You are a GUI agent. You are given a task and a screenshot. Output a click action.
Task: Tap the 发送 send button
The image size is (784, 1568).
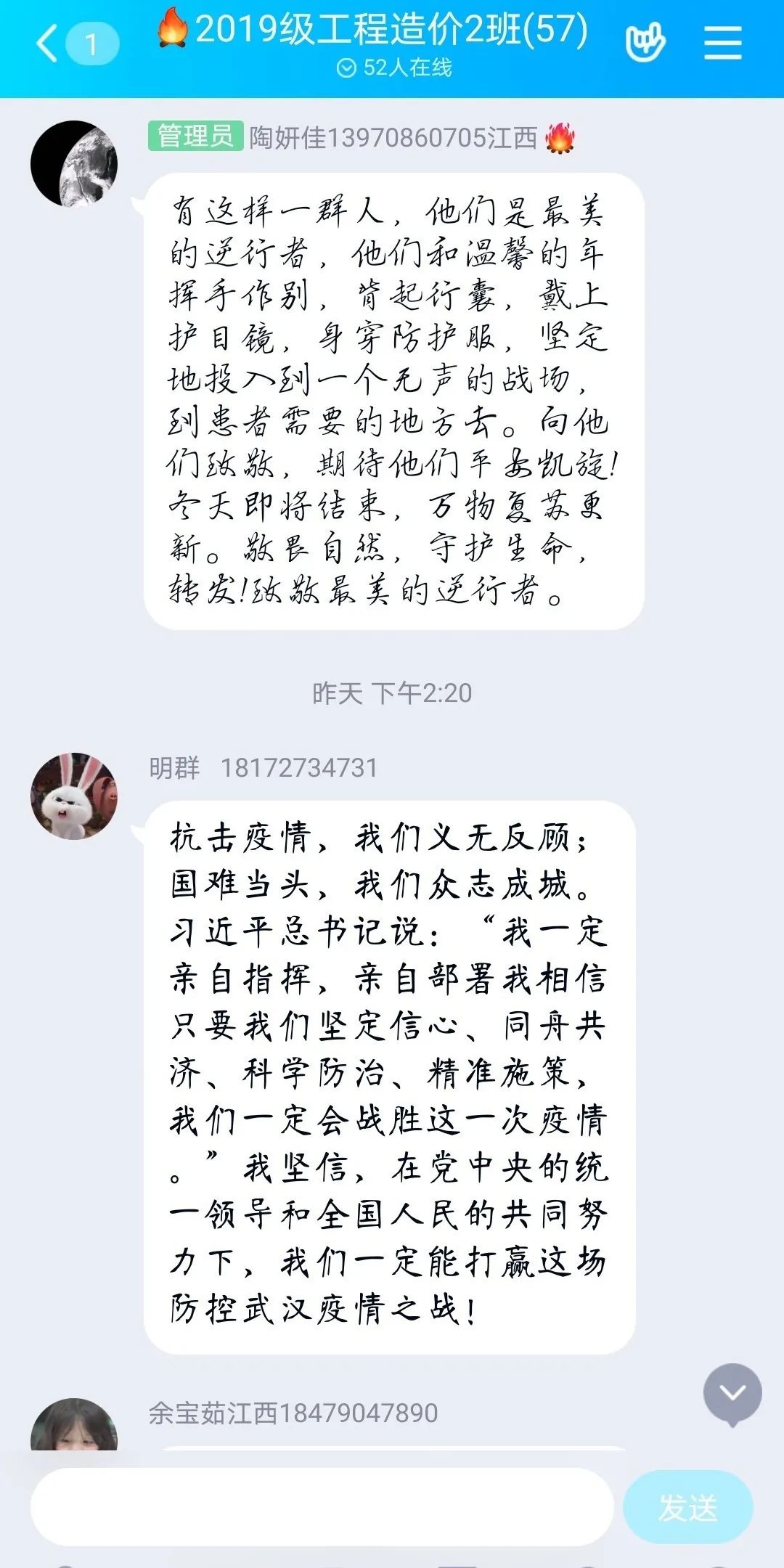point(687,1508)
